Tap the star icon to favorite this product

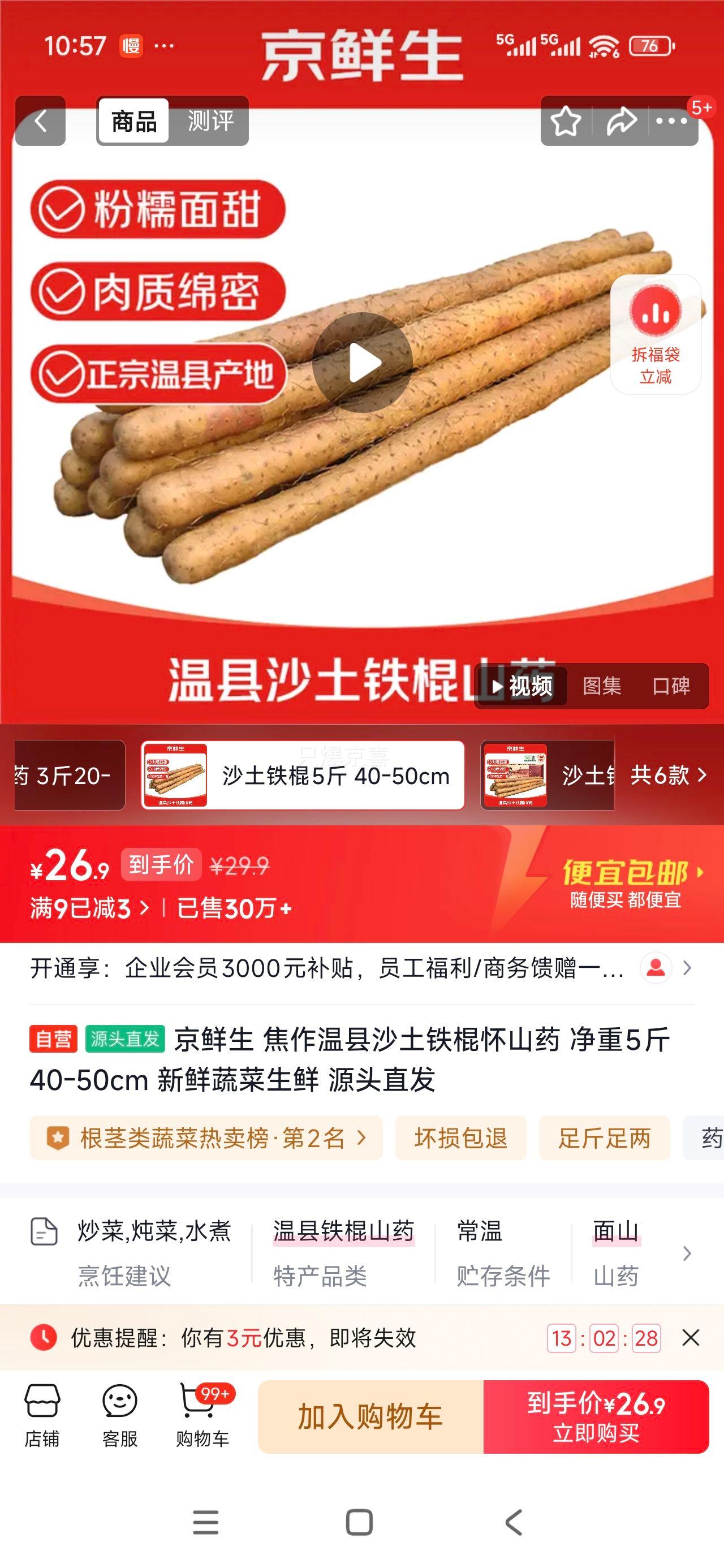click(x=566, y=122)
